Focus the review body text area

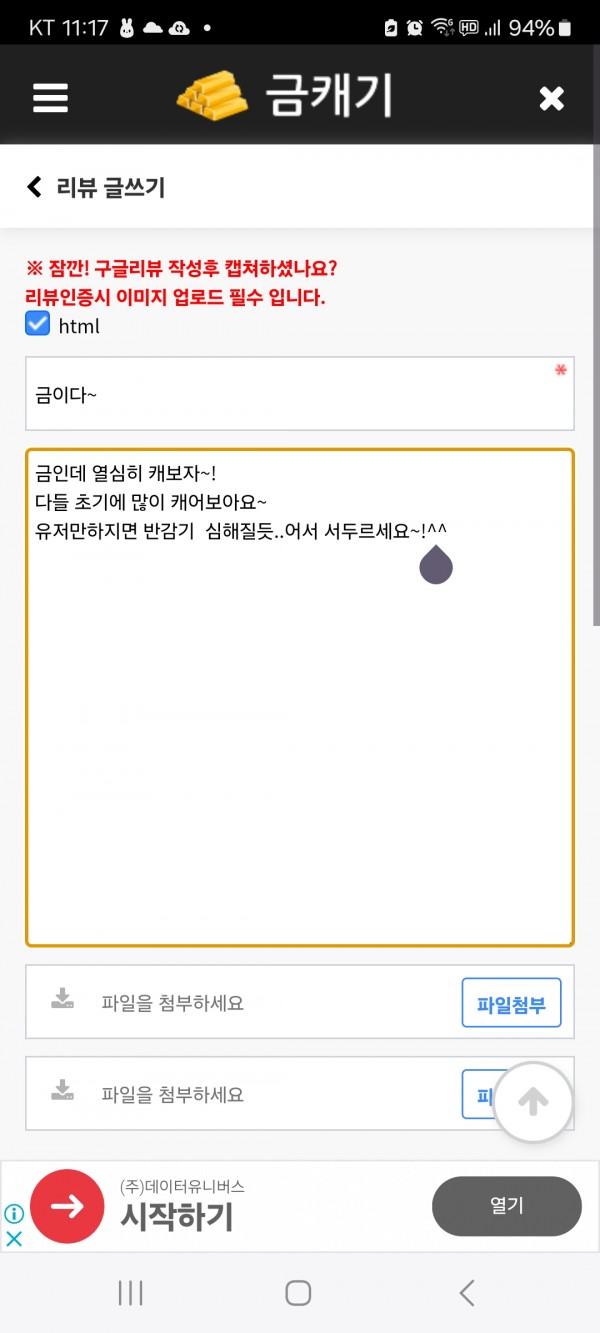click(x=300, y=698)
